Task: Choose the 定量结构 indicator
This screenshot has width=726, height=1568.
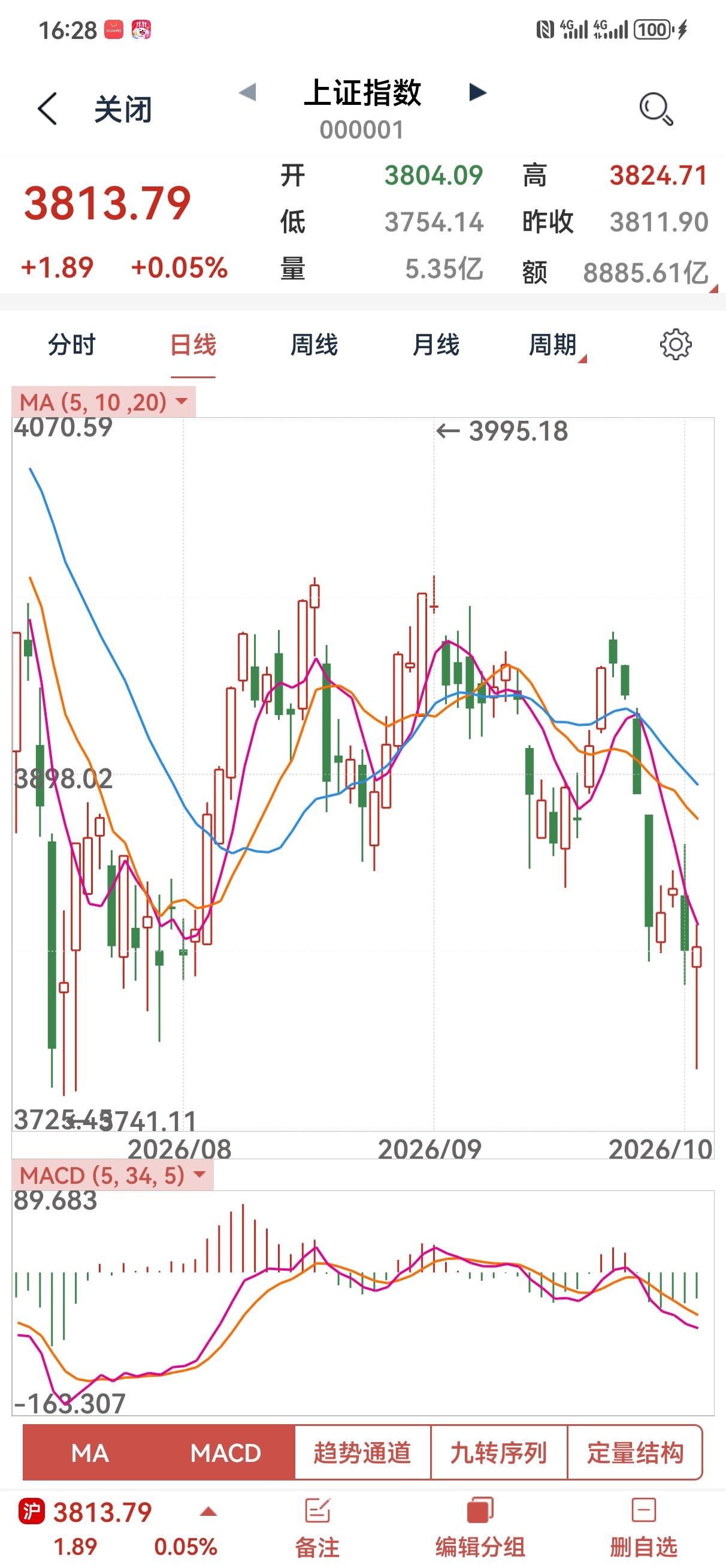Action: 636,1452
